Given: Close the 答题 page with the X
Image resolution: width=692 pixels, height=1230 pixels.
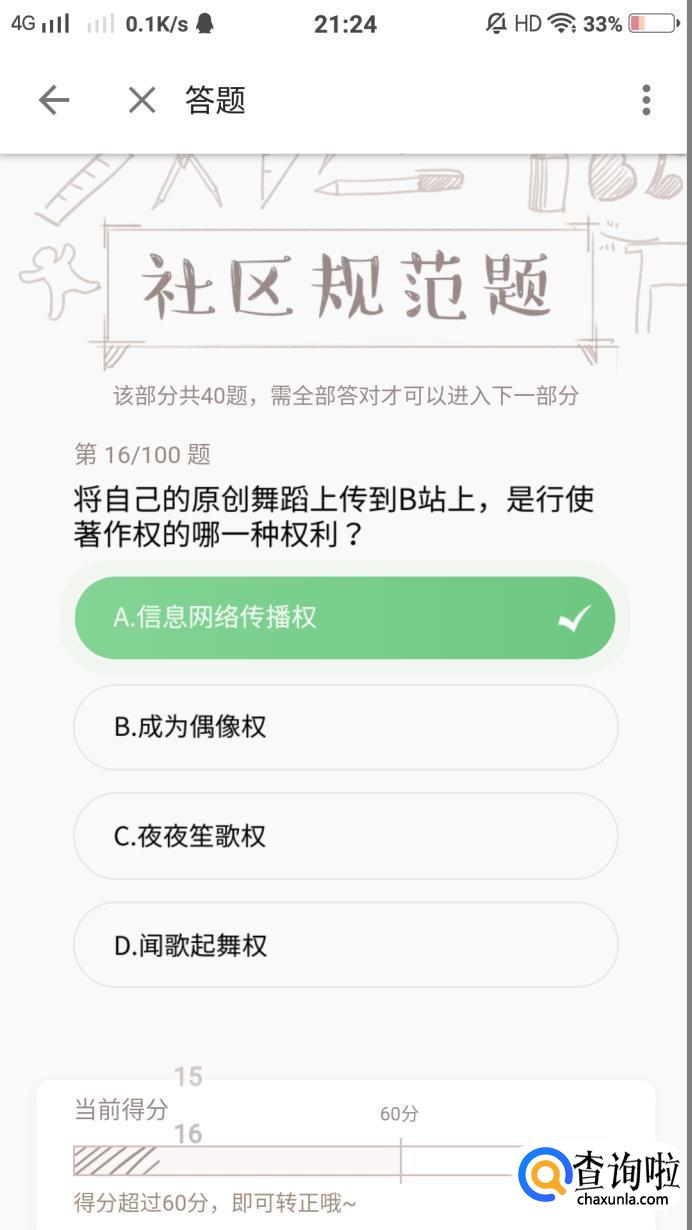Looking at the screenshot, I should [x=142, y=100].
